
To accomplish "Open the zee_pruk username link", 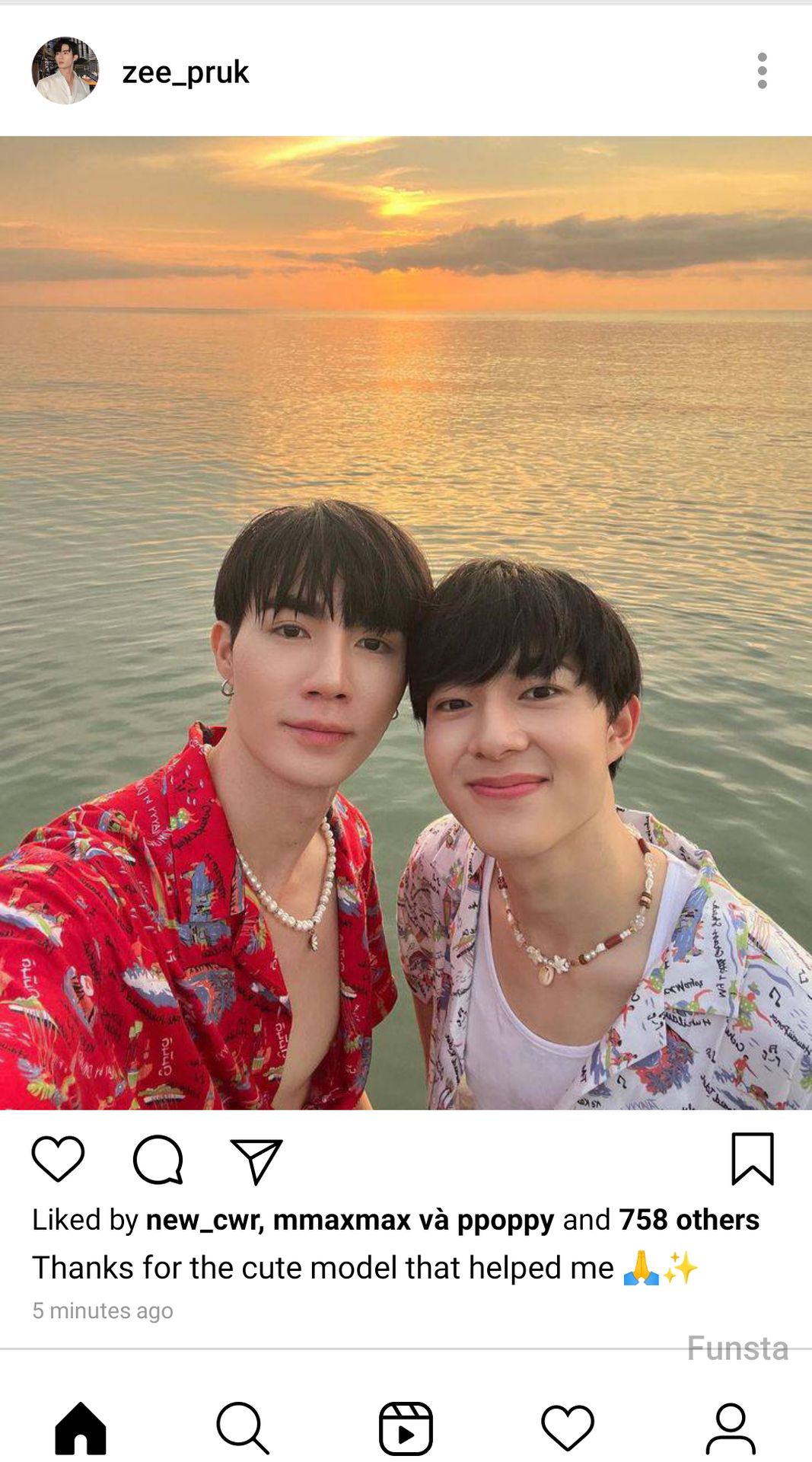I will tap(185, 72).
